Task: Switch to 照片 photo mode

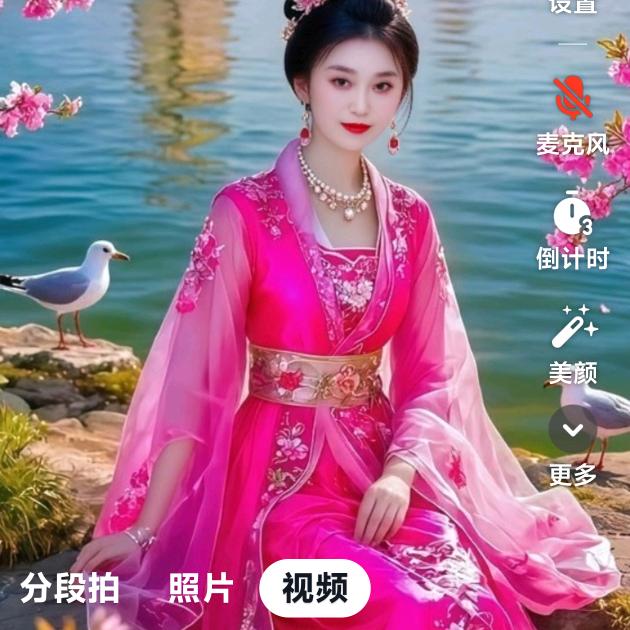Action: (x=200, y=588)
